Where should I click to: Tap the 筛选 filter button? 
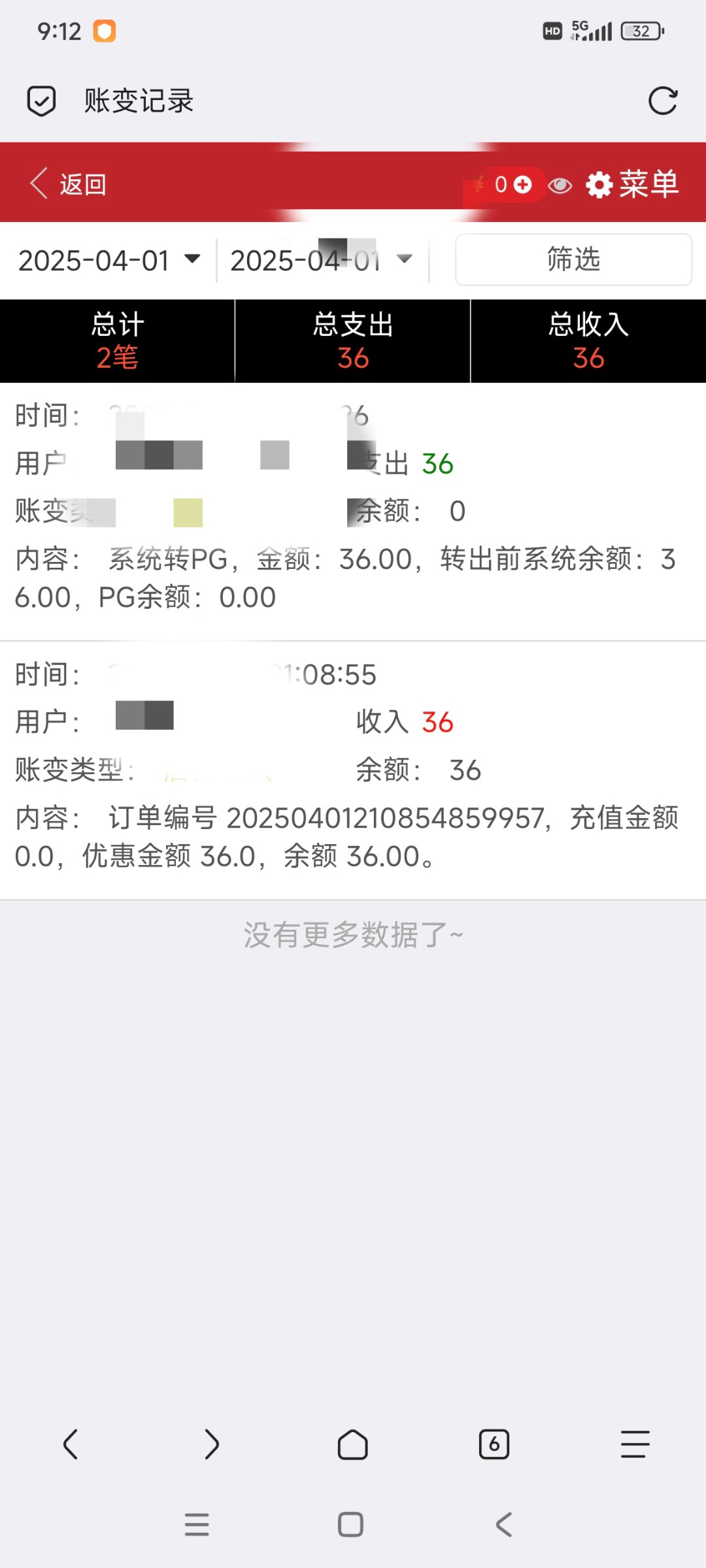[x=573, y=259]
